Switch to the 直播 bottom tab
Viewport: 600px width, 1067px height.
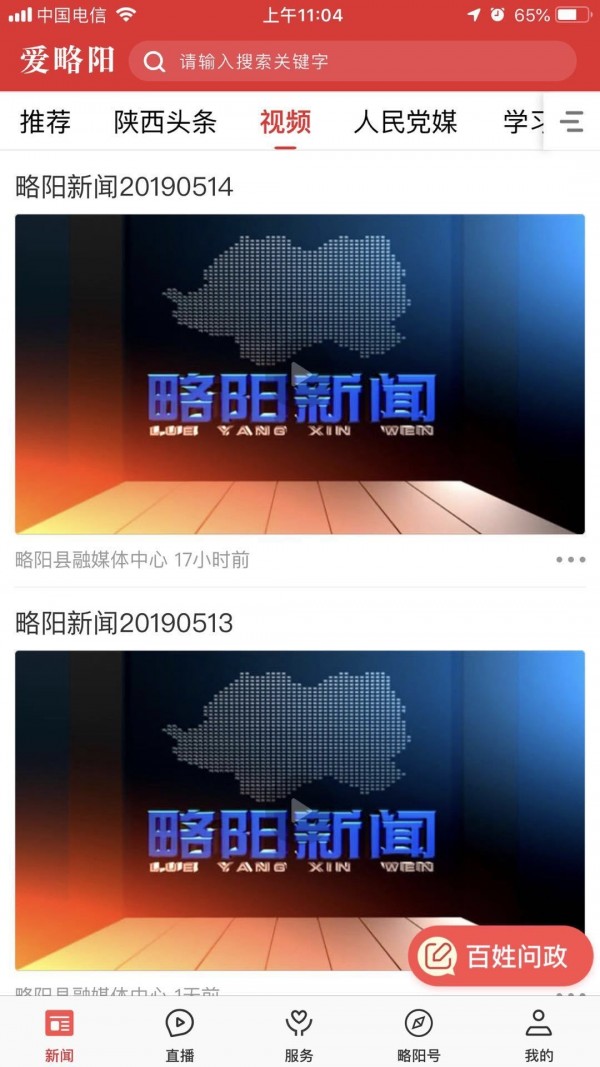(179, 1034)
